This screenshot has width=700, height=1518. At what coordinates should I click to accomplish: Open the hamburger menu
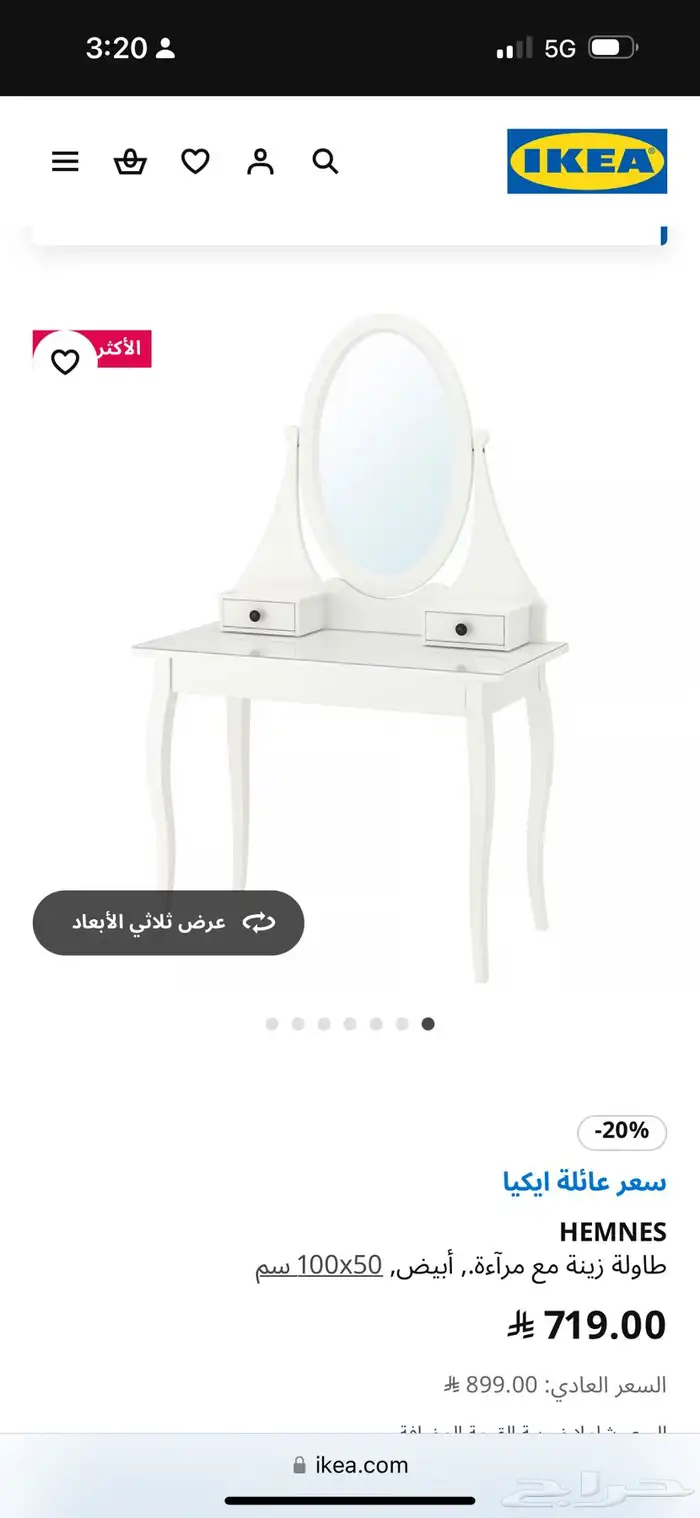coord(65,161)
